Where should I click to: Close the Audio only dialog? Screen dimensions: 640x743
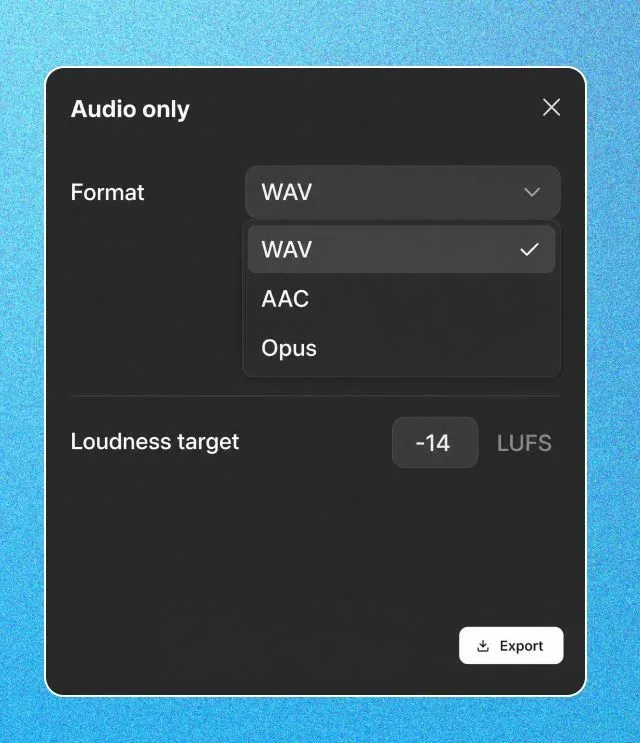[x=551, y=108]
